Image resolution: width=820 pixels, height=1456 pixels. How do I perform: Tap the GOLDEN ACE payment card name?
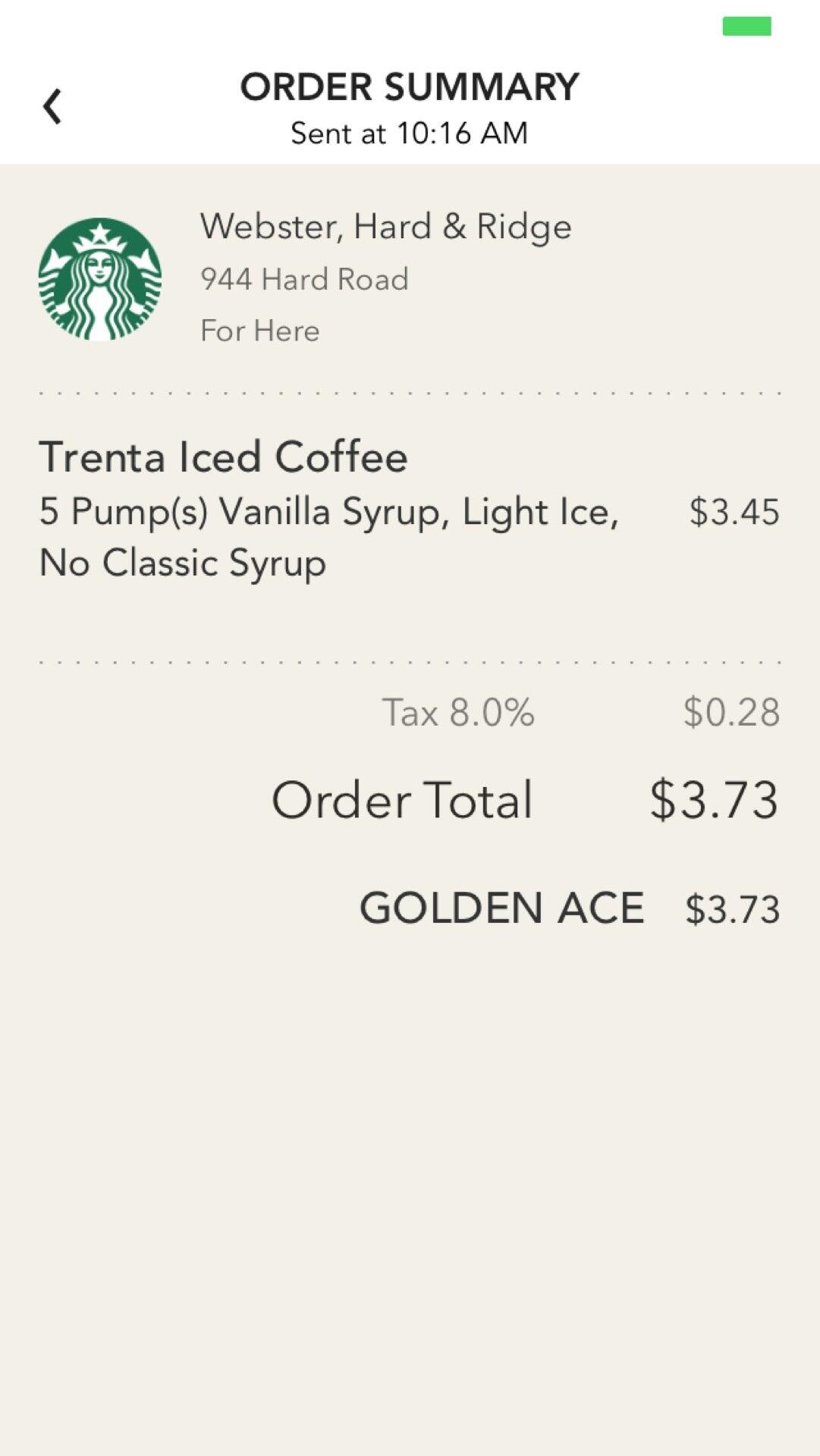tap(502, 905)
